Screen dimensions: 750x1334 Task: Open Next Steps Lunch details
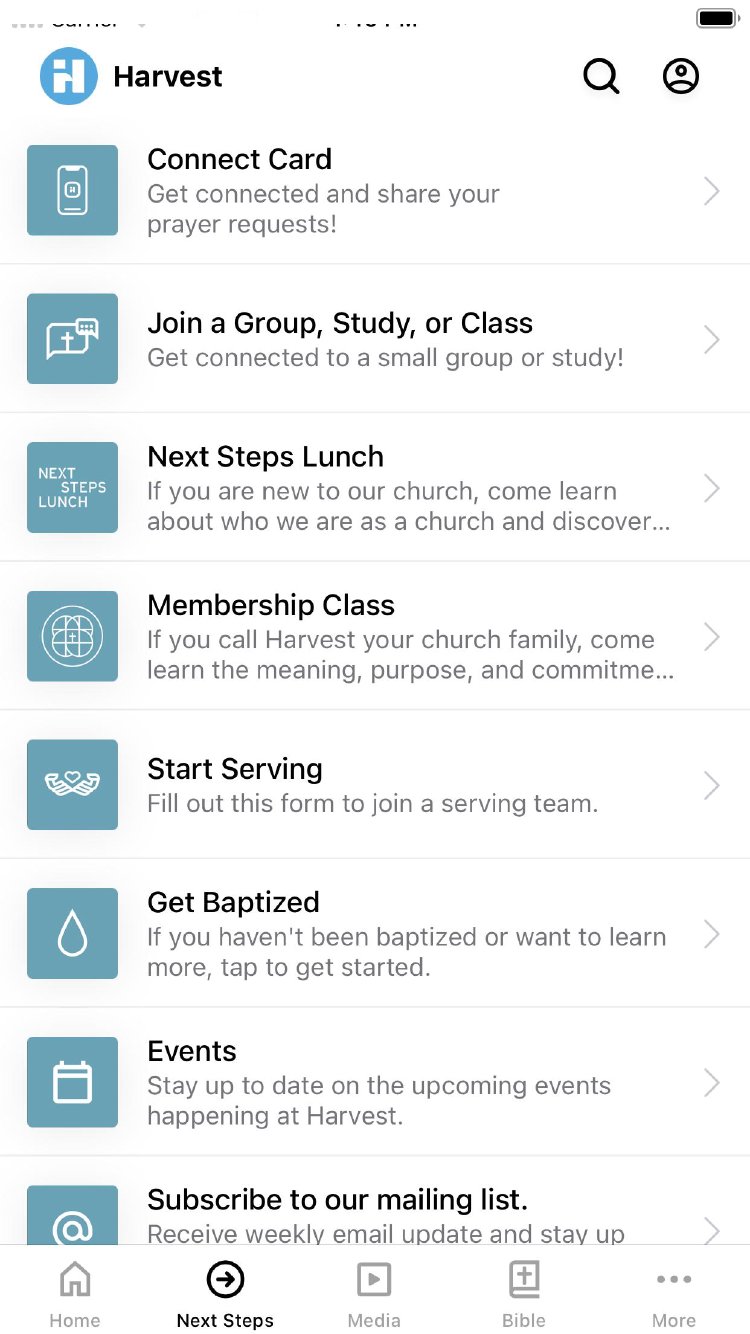(375, 488)
